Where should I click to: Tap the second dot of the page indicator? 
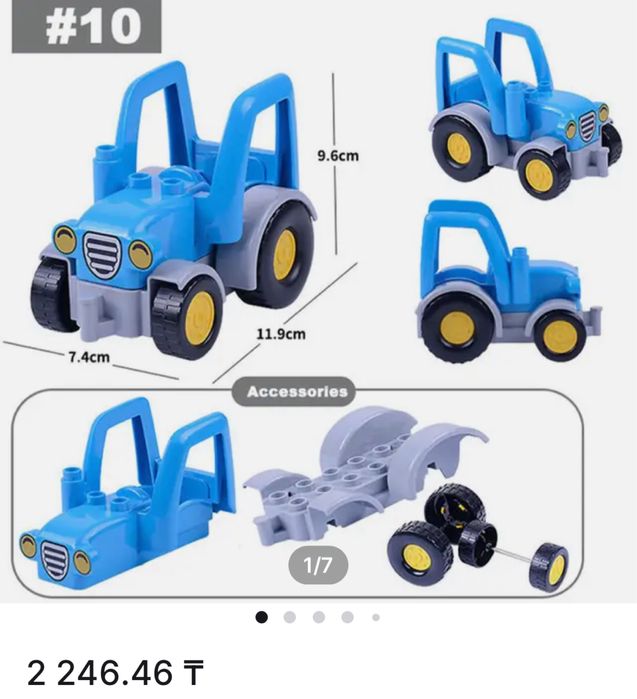290,617
